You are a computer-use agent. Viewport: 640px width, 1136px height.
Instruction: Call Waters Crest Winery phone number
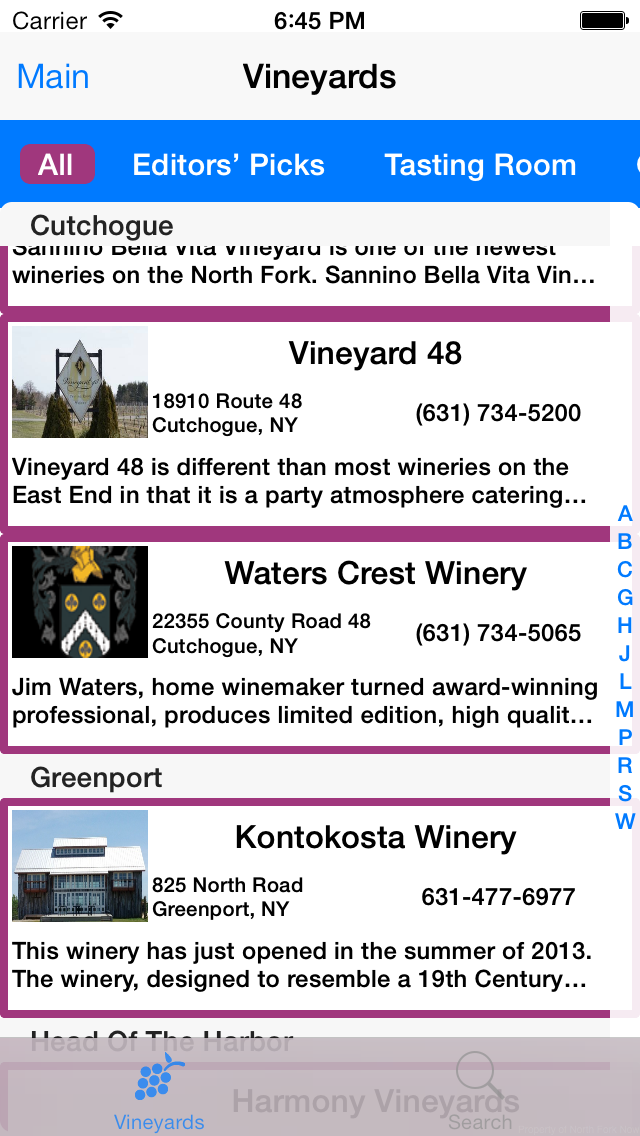pyautogui.click(x=498, y=633)
